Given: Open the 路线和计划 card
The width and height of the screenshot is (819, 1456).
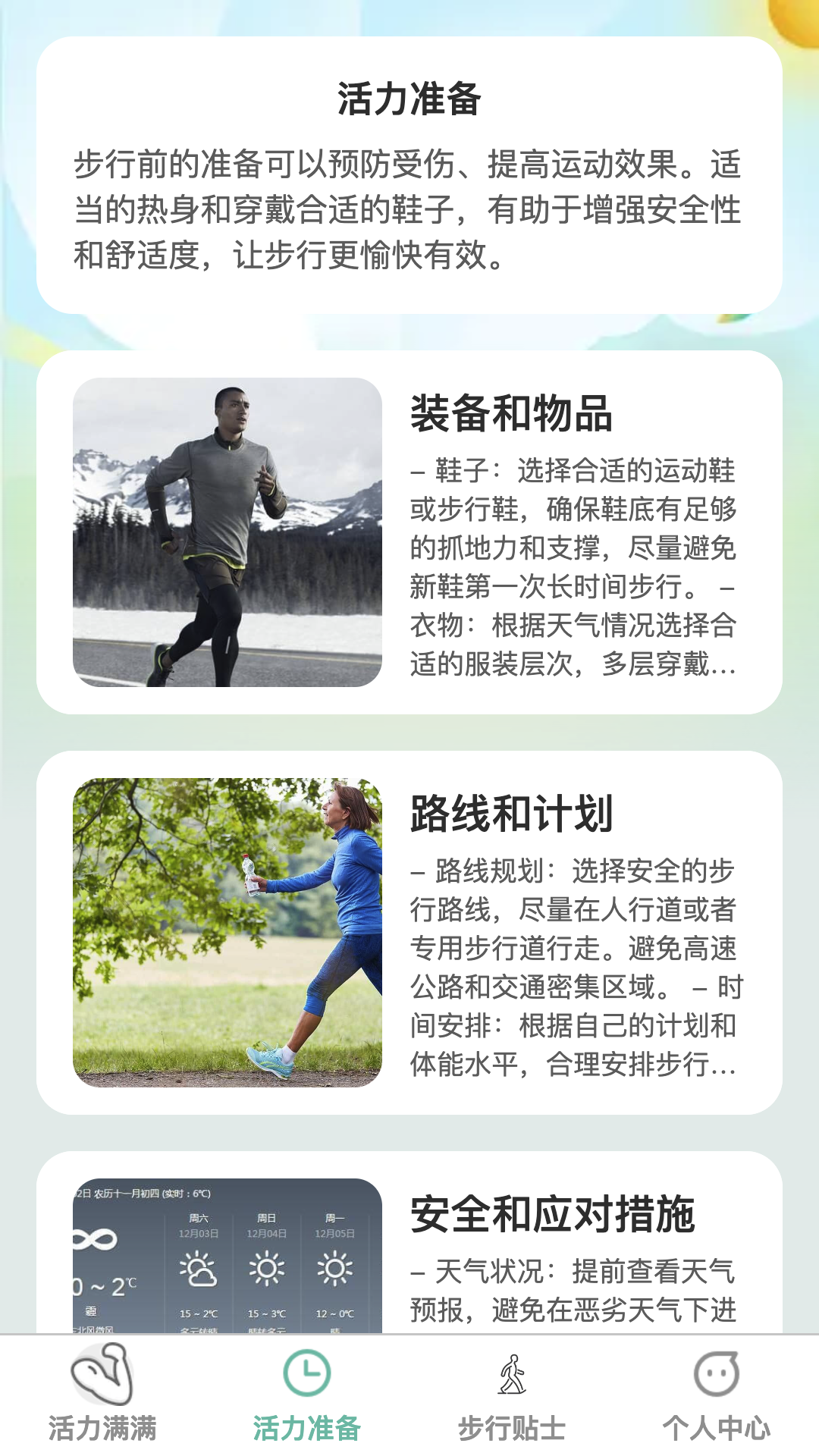Looking at the screenshot, I should 409,933.
